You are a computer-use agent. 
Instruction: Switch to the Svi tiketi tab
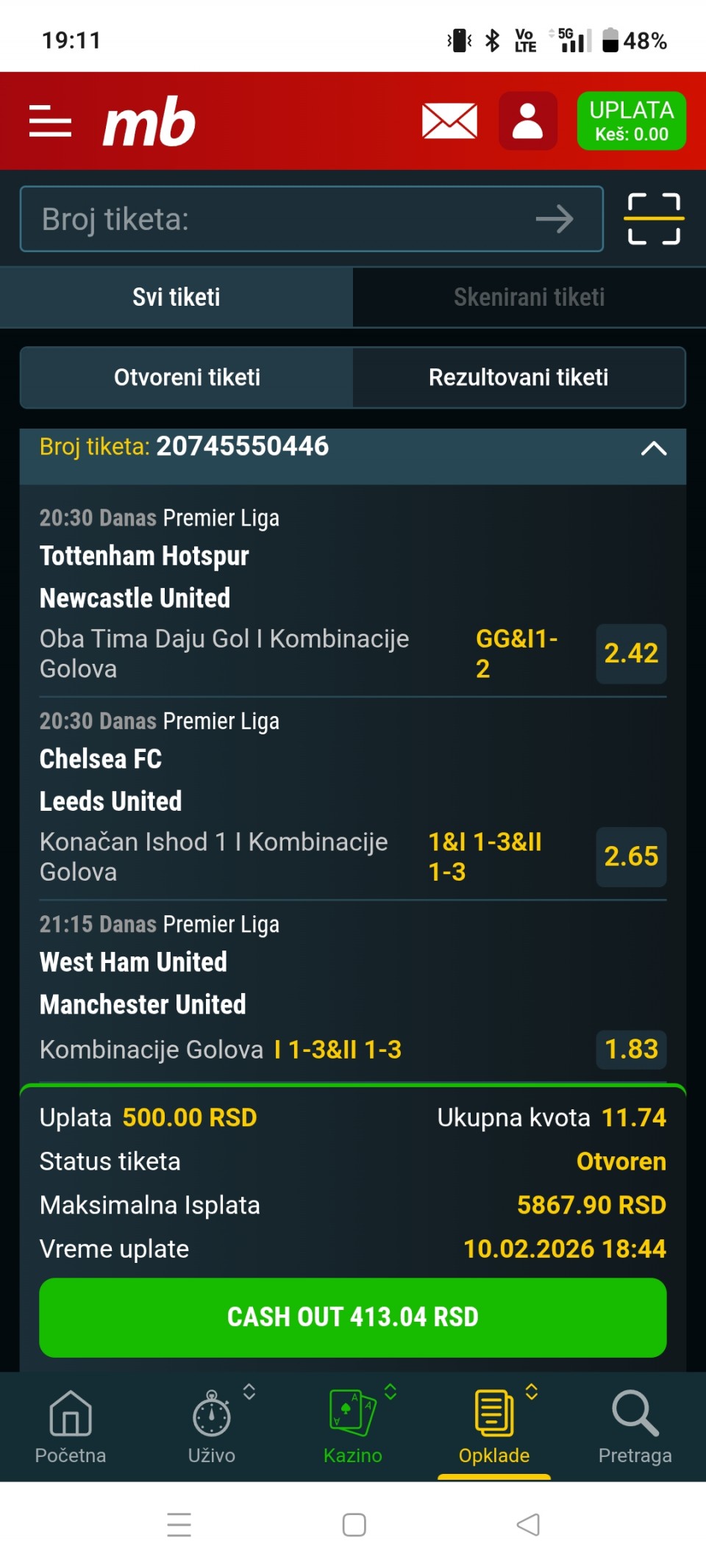pyautogui.click(x=176, y=297)
